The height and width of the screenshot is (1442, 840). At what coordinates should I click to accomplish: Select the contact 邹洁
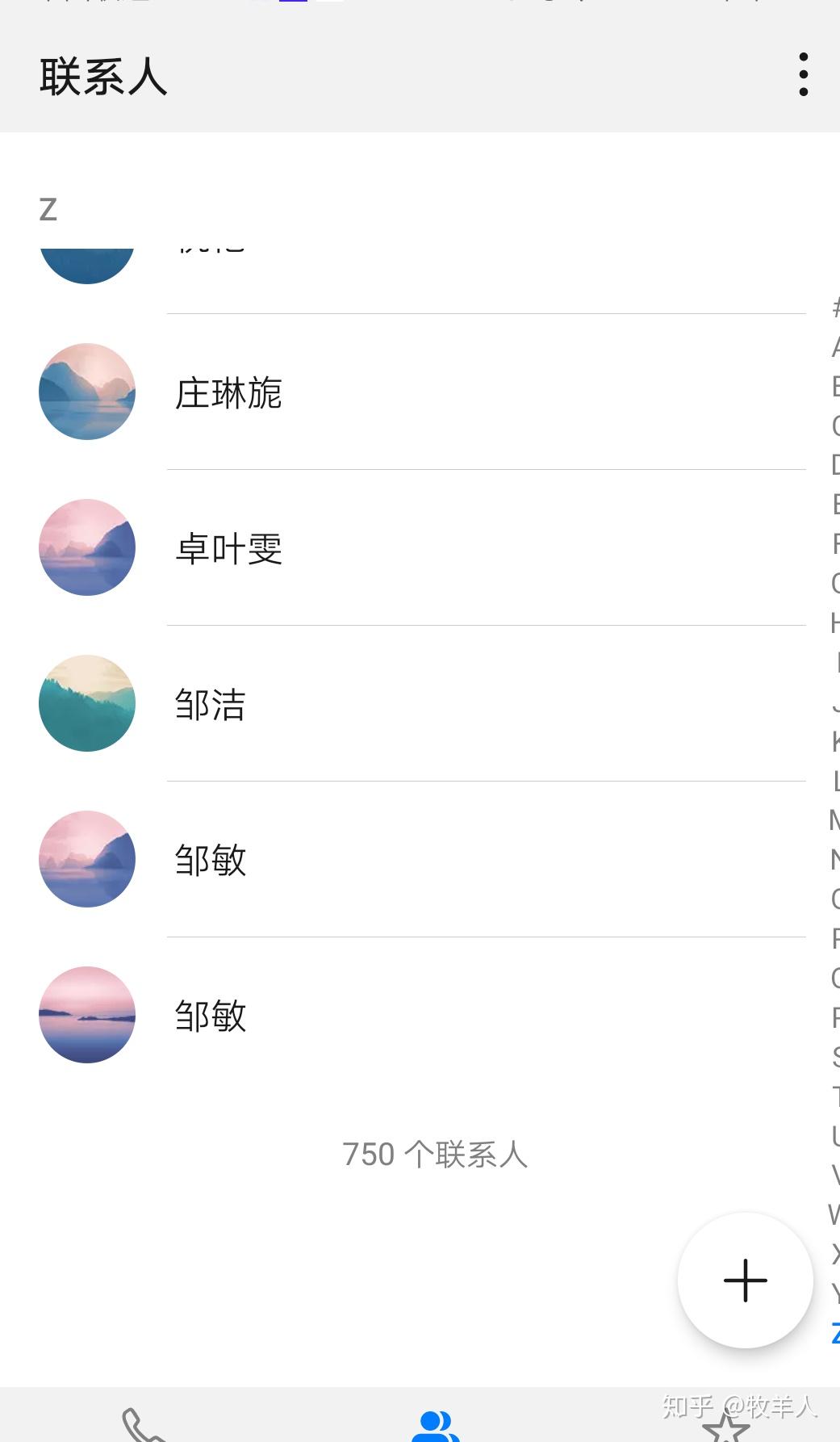coord(211,705)
